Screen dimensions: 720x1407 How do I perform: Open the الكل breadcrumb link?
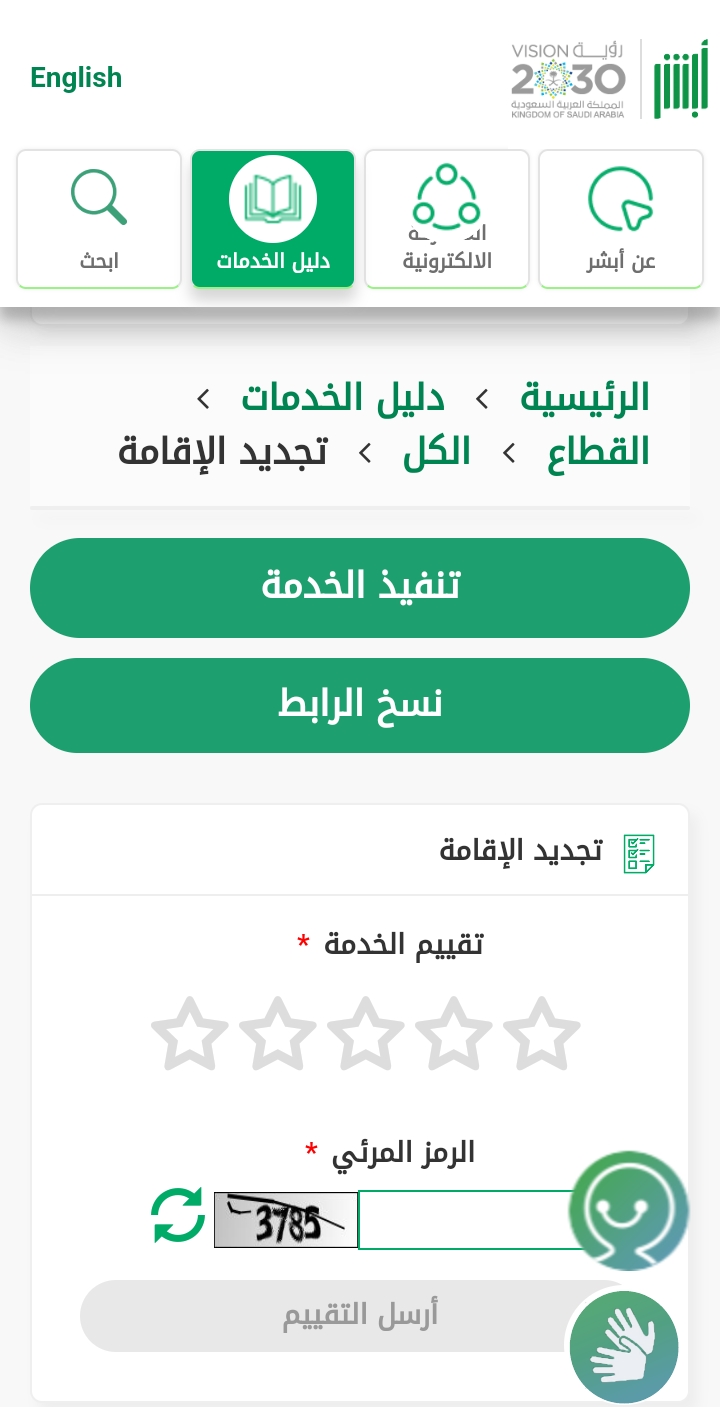pyautogui.click(x=437, y=452)
